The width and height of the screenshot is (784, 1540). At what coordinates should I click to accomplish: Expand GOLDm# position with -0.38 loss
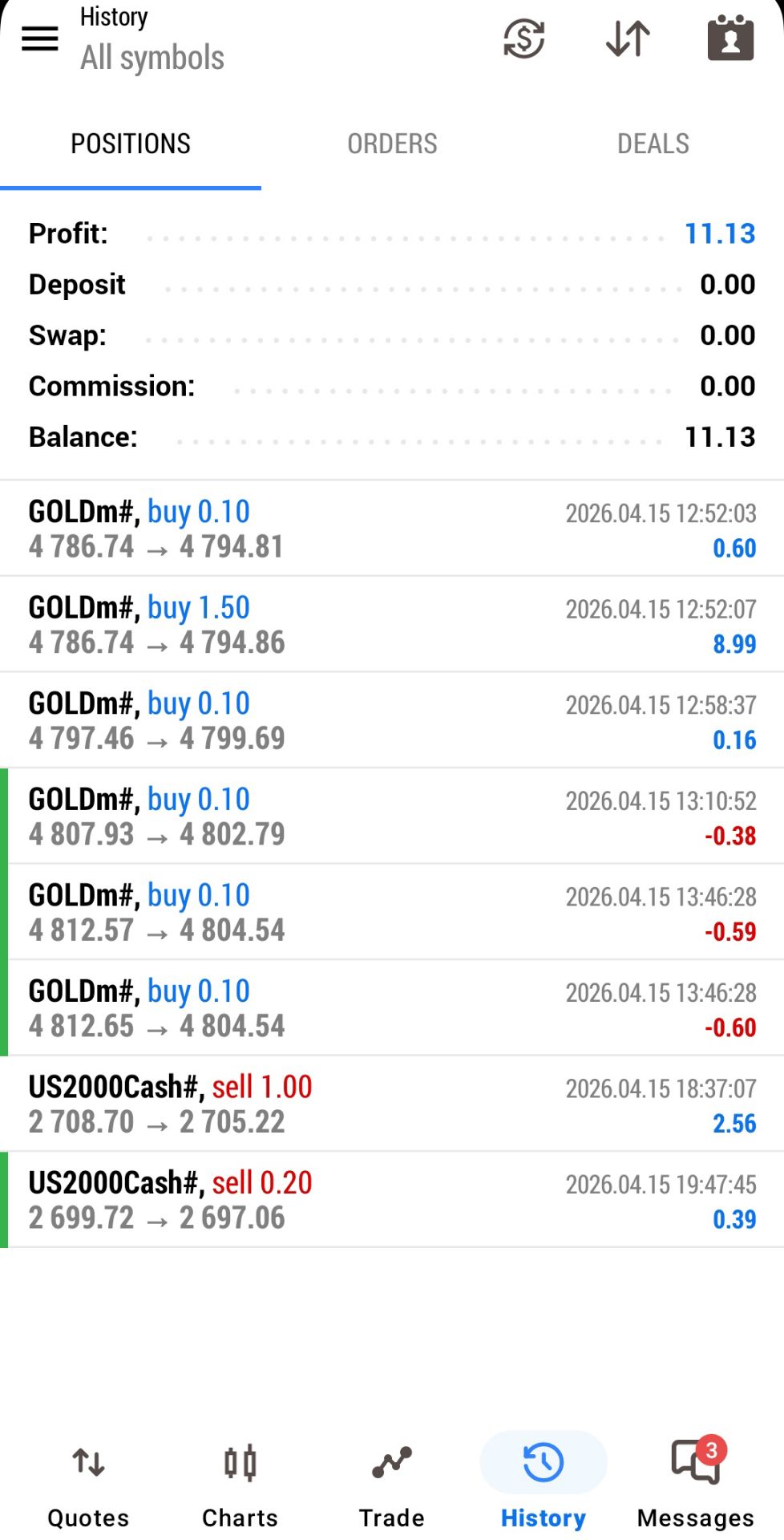pos(392,816)
